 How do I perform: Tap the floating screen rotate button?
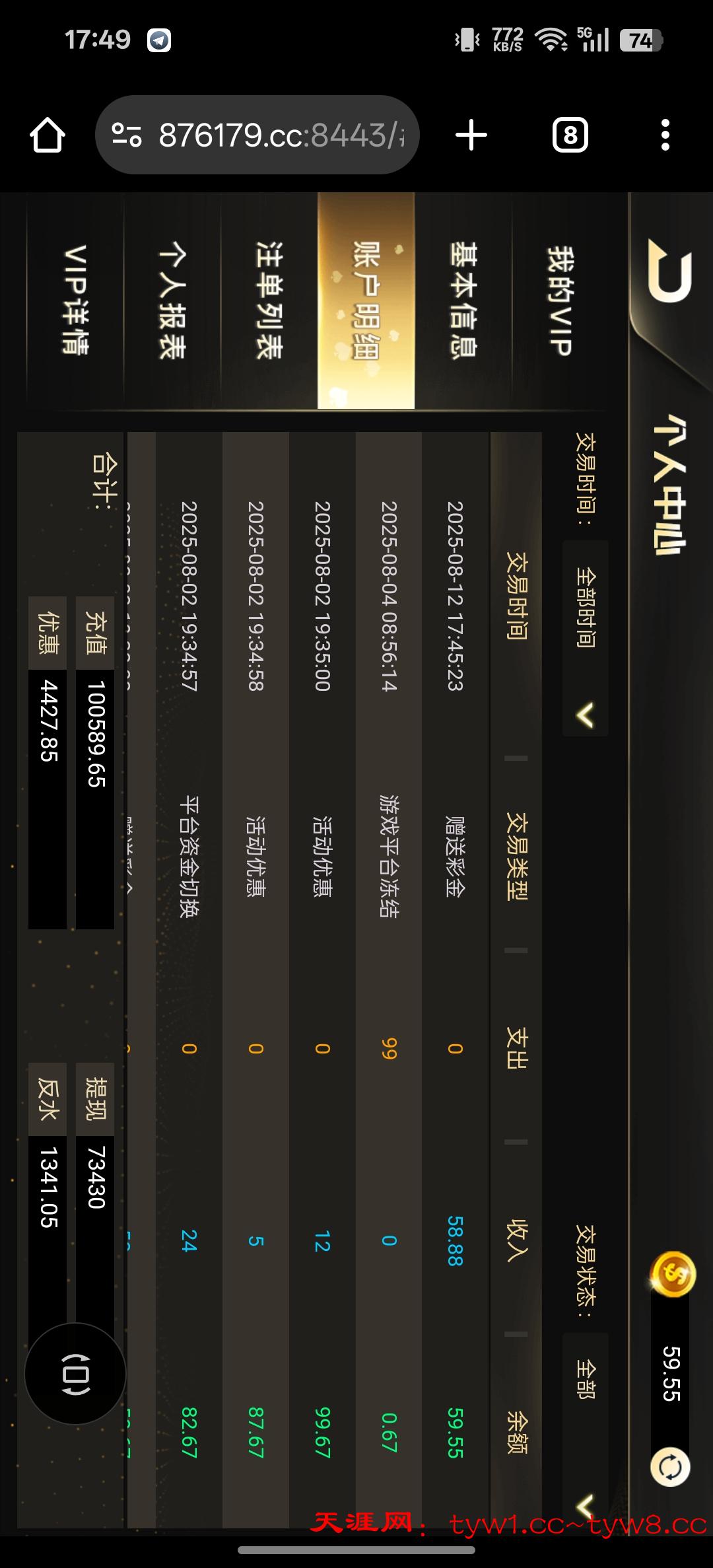point(75,1374)
